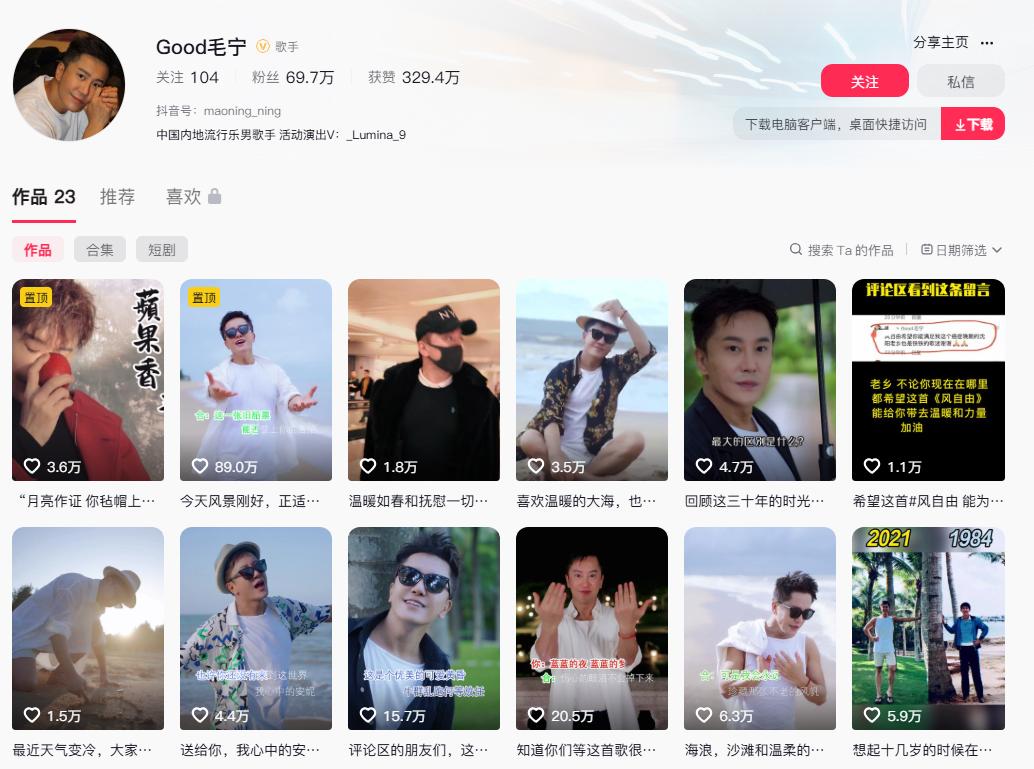Play the video captioned 温暖如春和抚慰一切
Viewport: 1034px width, 769px height.
(x=423, y=380)
